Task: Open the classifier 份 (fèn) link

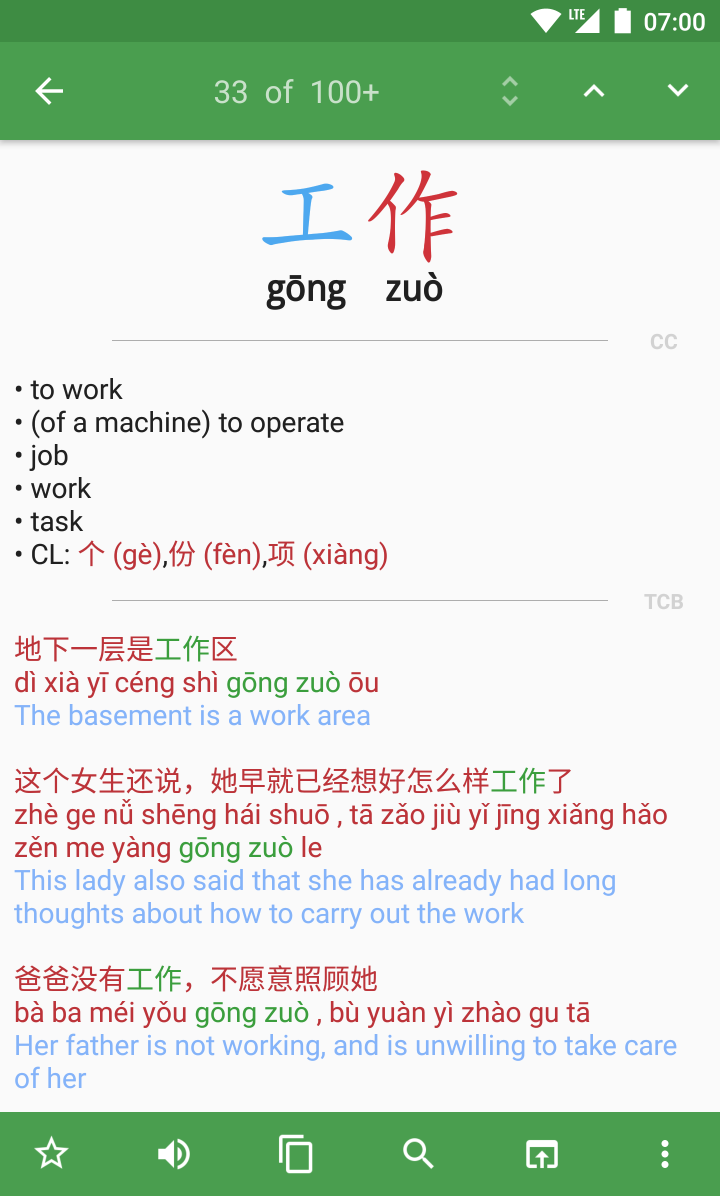Action: (x=213, y=554)
